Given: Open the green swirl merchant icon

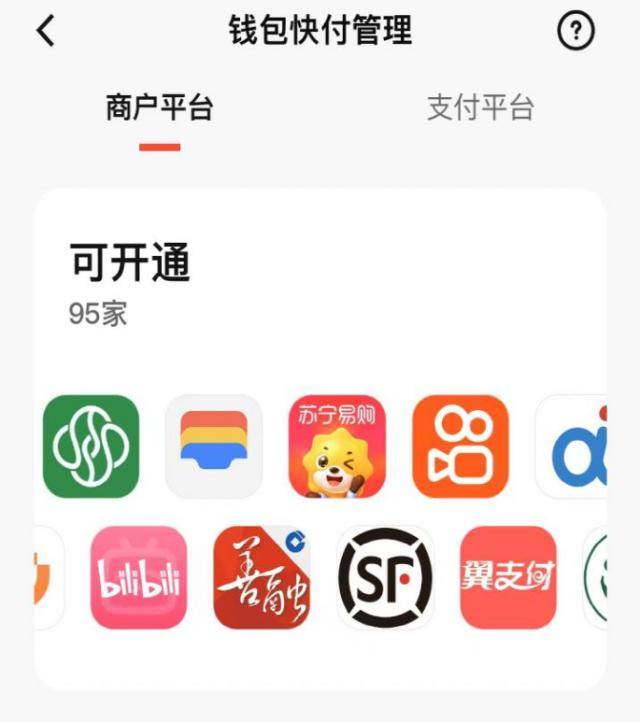Looking at the screenshot, I should pos(91,446).
